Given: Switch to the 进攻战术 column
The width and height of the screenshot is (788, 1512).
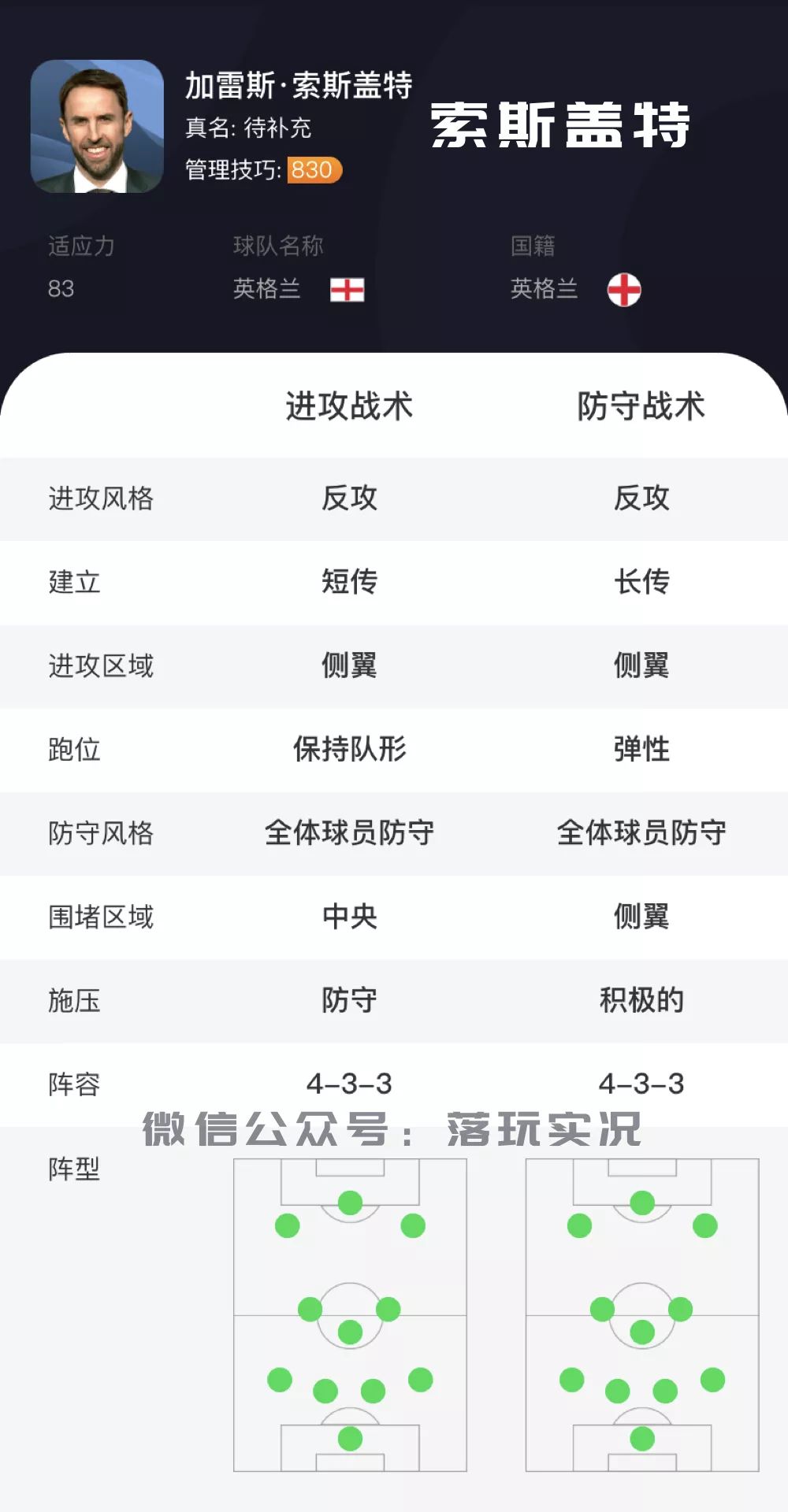Looking at the screenshot, I should coord(349,409).
